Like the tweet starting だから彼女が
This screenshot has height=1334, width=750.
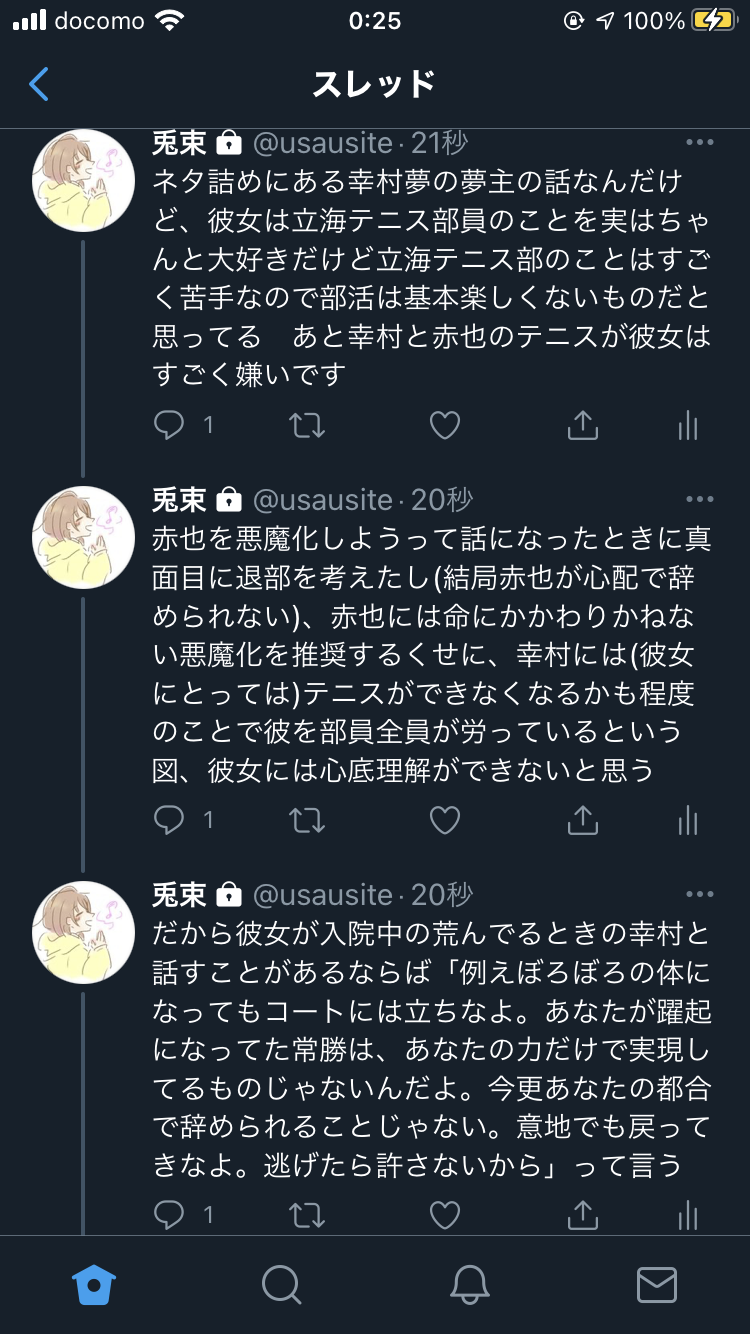tap(444, 1215)
